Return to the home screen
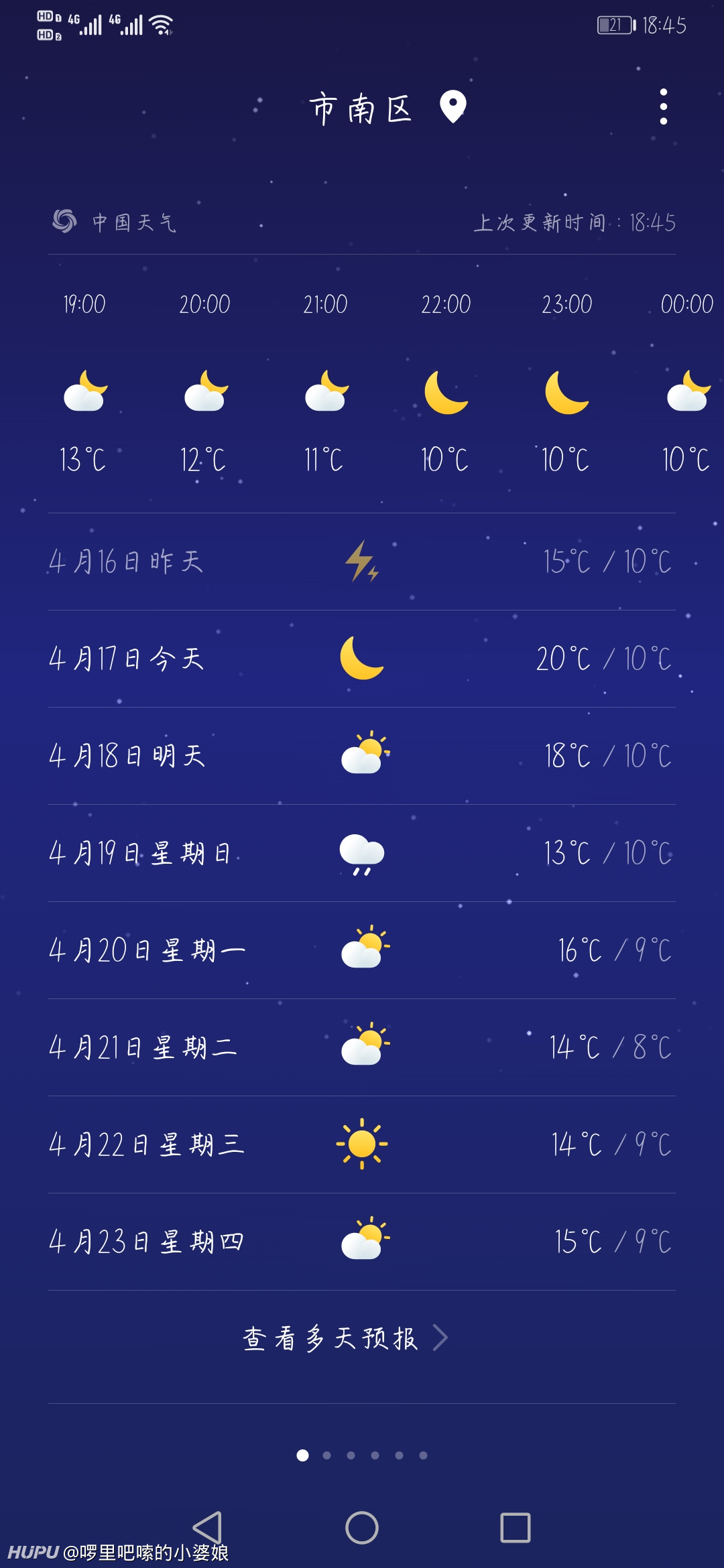This screenshot has height=1568, width=724. click(x=362, y=1528)
